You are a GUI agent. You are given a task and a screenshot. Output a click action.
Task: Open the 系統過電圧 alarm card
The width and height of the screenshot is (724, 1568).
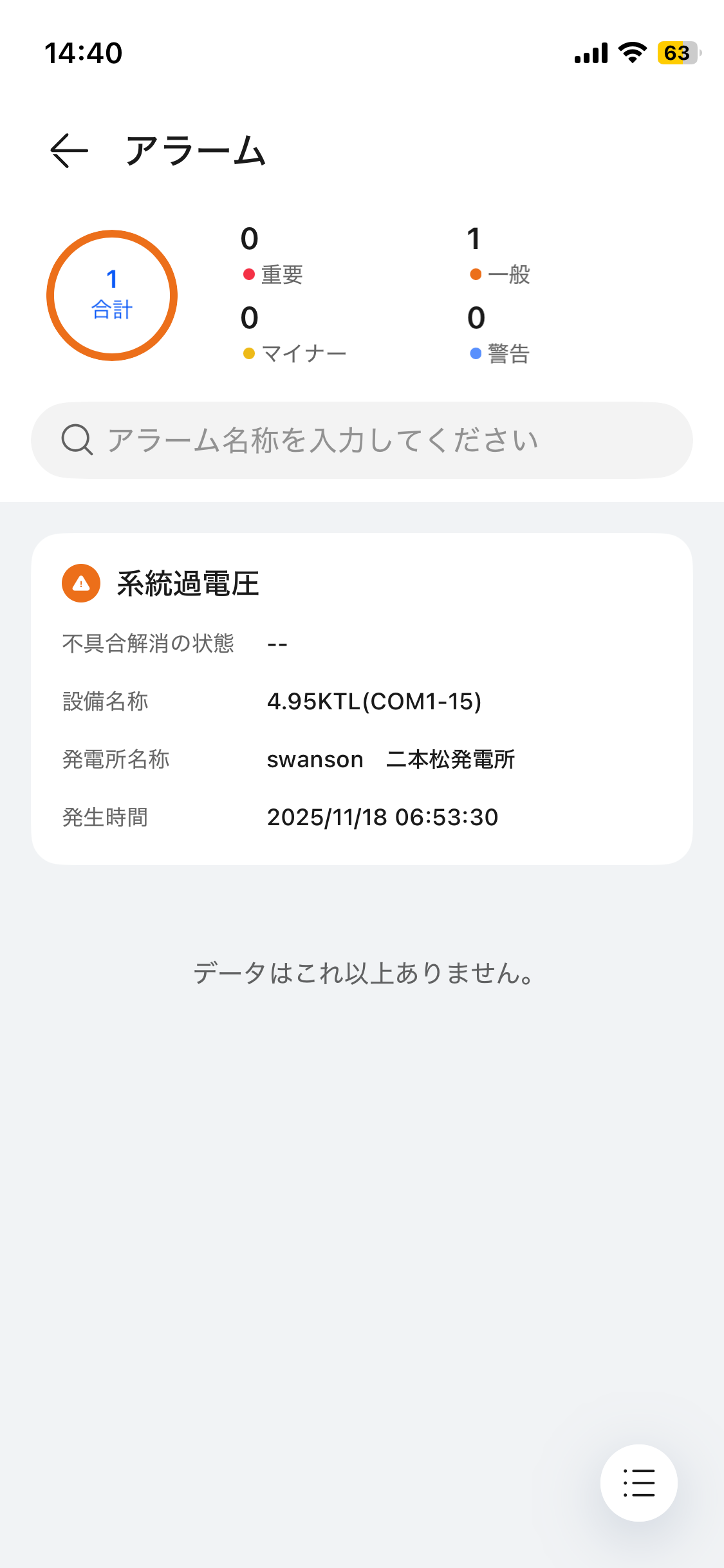362,698
